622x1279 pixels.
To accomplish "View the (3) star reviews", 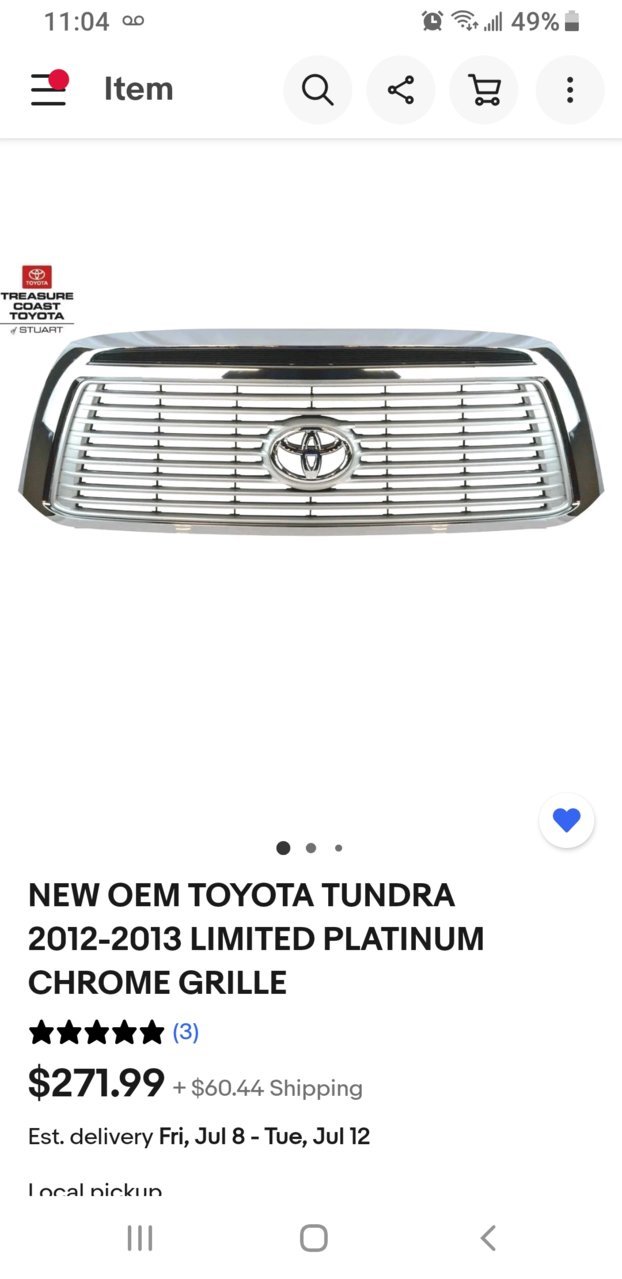I will click(x=186, y=1031).
